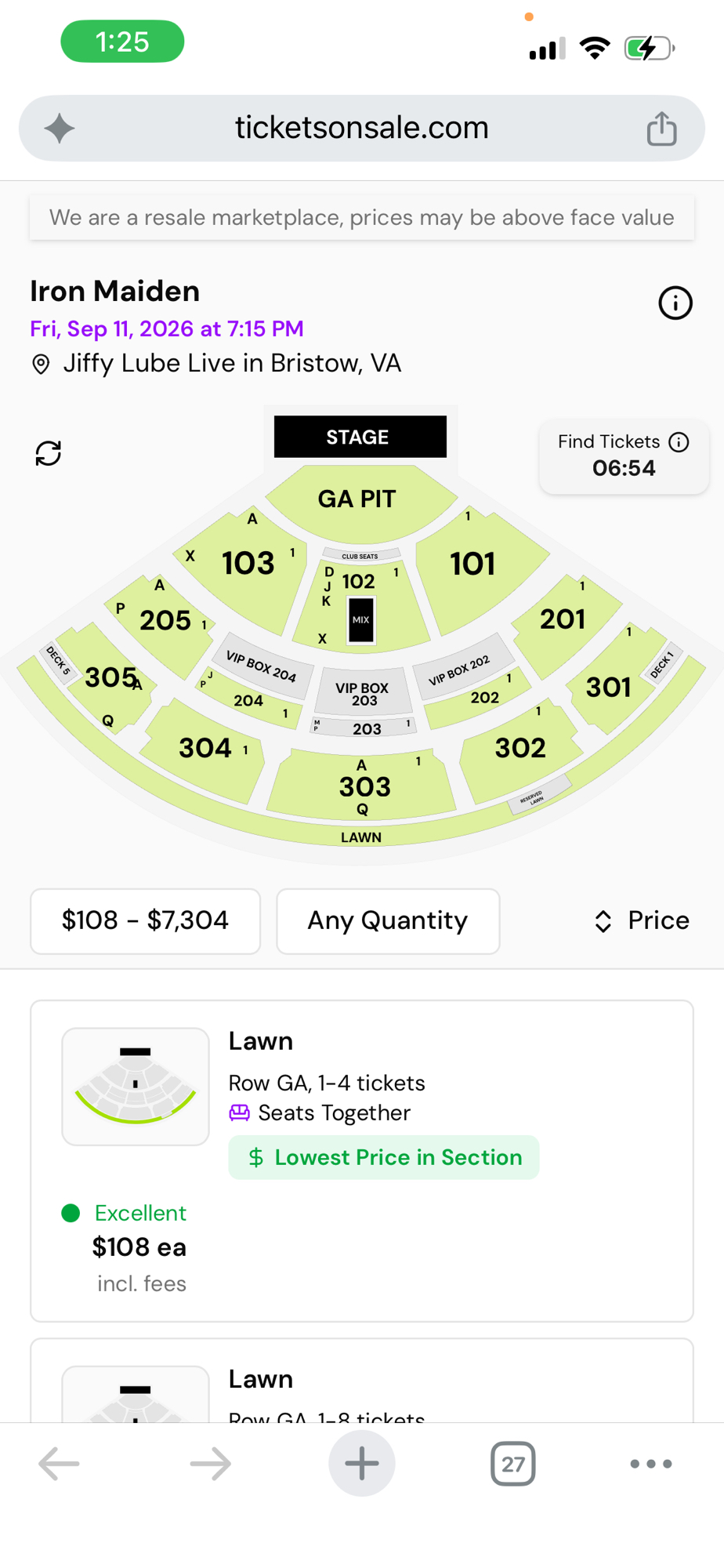The height and width of the screenshot is (1568, 724).
Task: Go back to the previous page
Action: [x=60, y=1463]
